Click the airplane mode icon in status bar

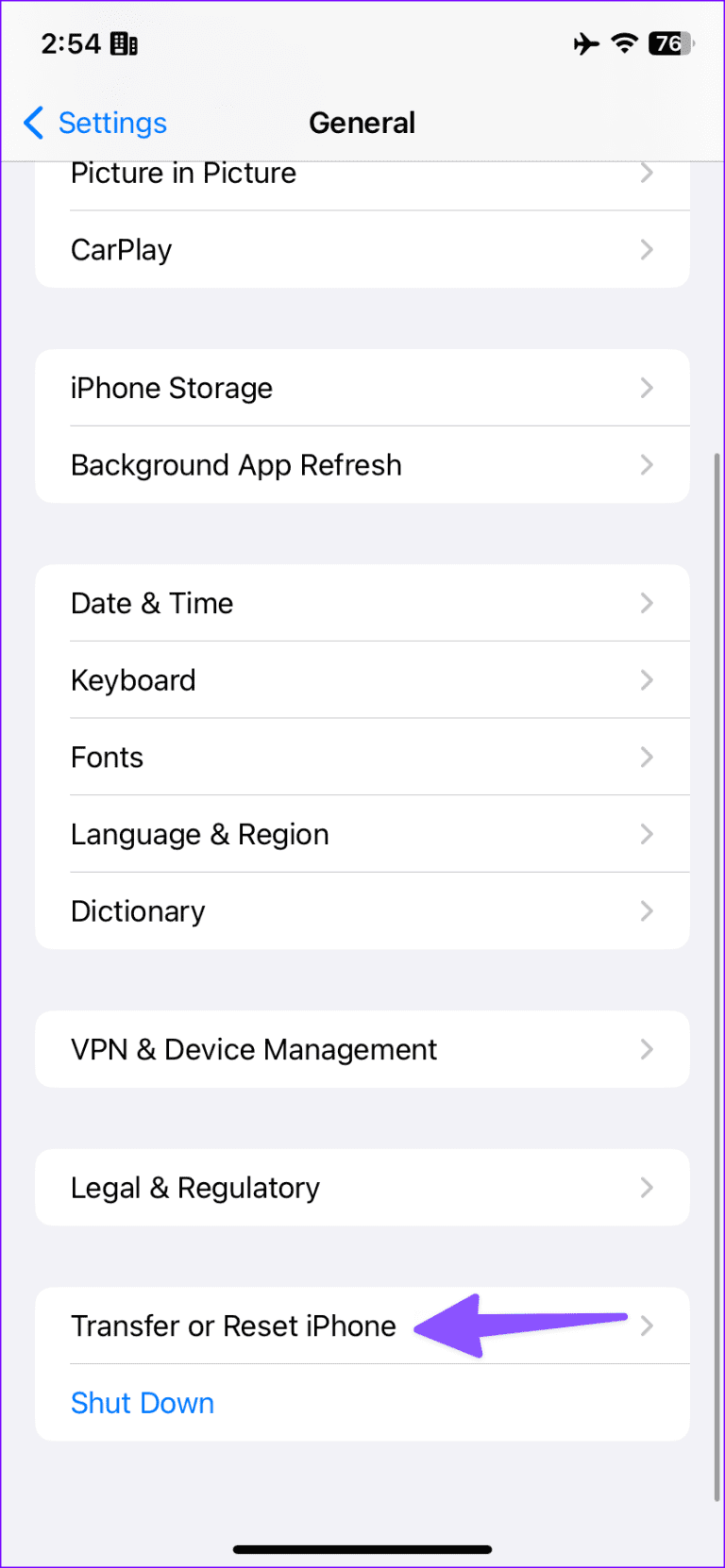(x=586, y=43)
